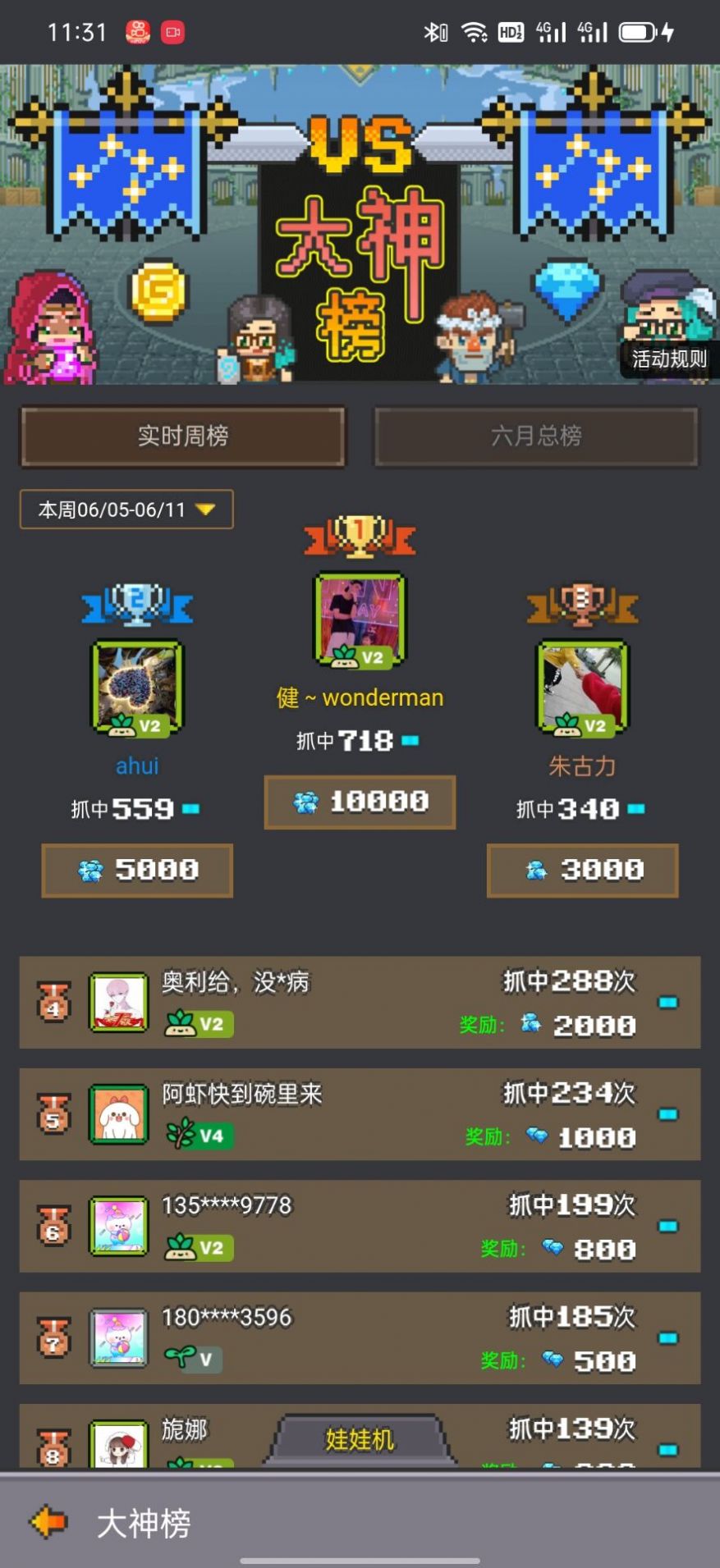Open the row for 180****3596
The width and height of the screenshot is (720, 1568).
pos(360,1337)
